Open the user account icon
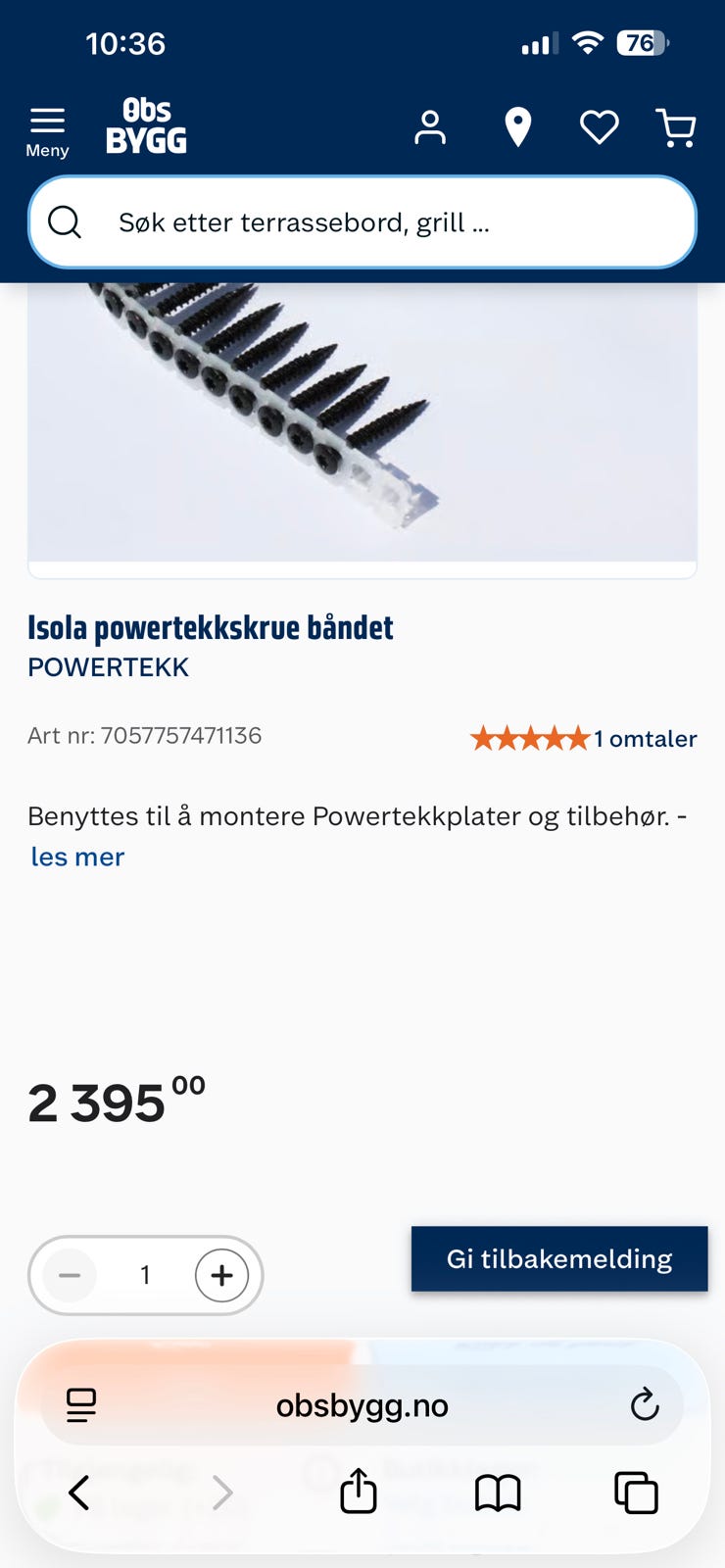The height and width of the screenshot is (1568, 725). 430,127
